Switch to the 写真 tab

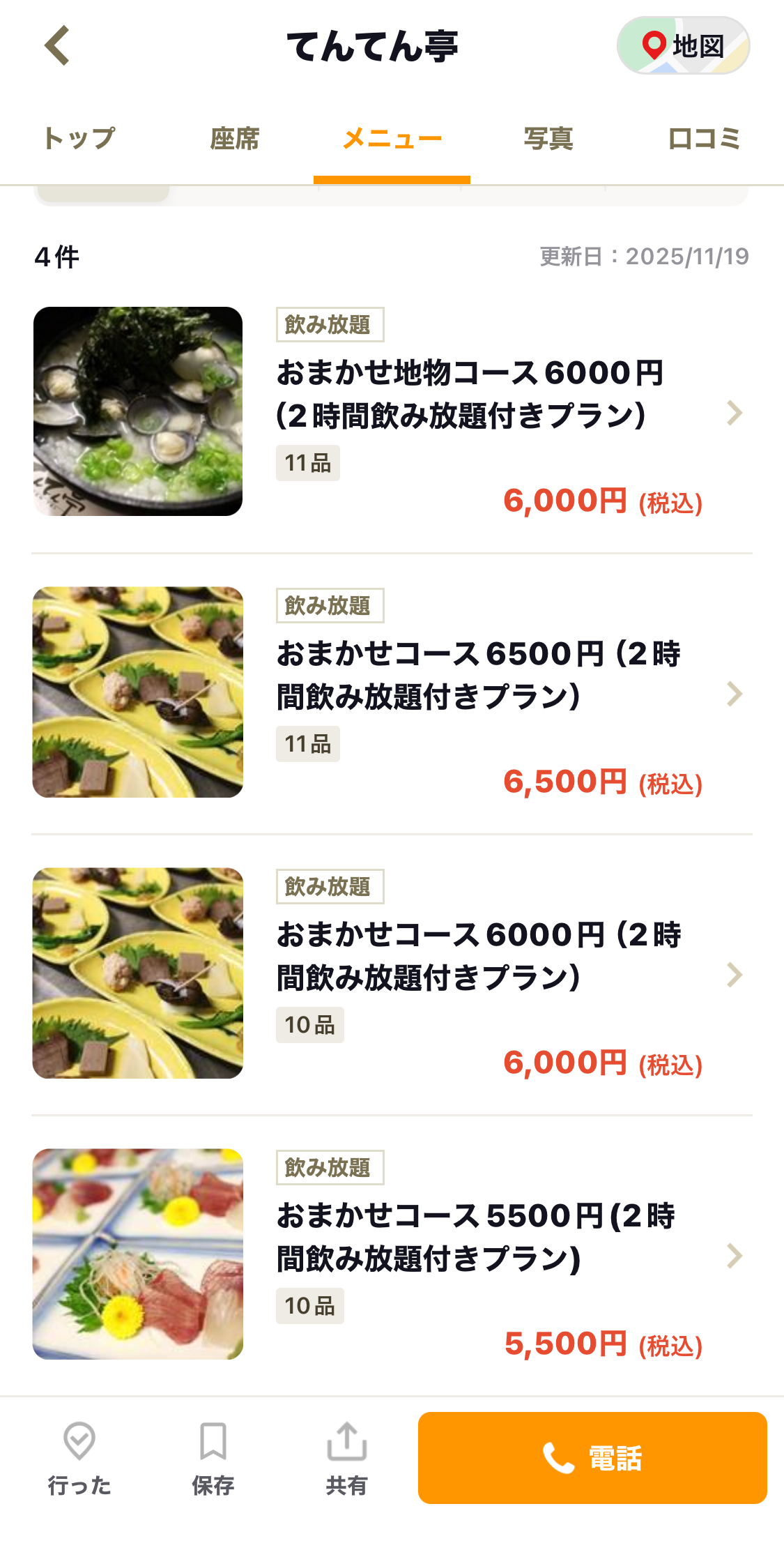coord(548,139)
